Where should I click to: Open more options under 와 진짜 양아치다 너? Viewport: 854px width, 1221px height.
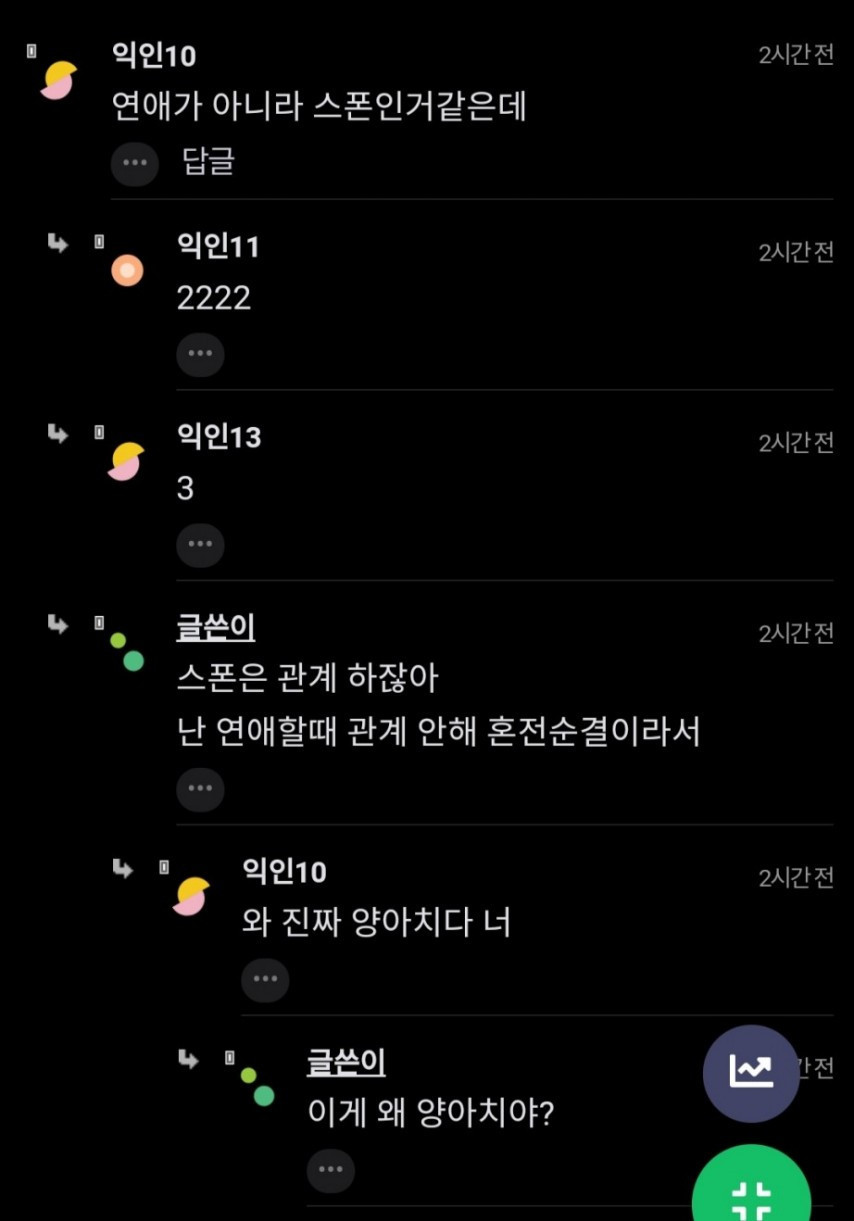point(265,979)
